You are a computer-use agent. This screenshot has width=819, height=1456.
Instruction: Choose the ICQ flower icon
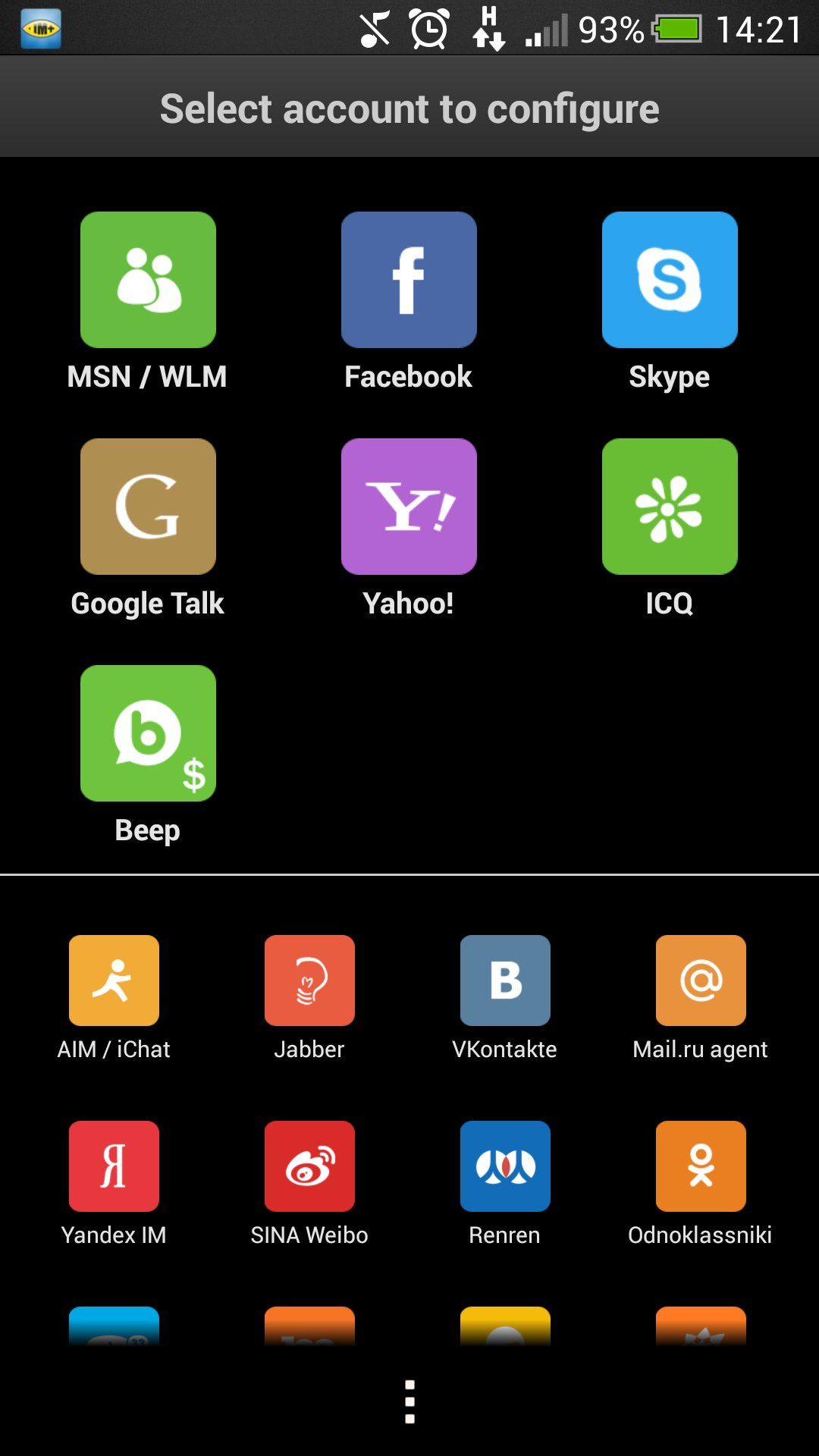[670, 506]
